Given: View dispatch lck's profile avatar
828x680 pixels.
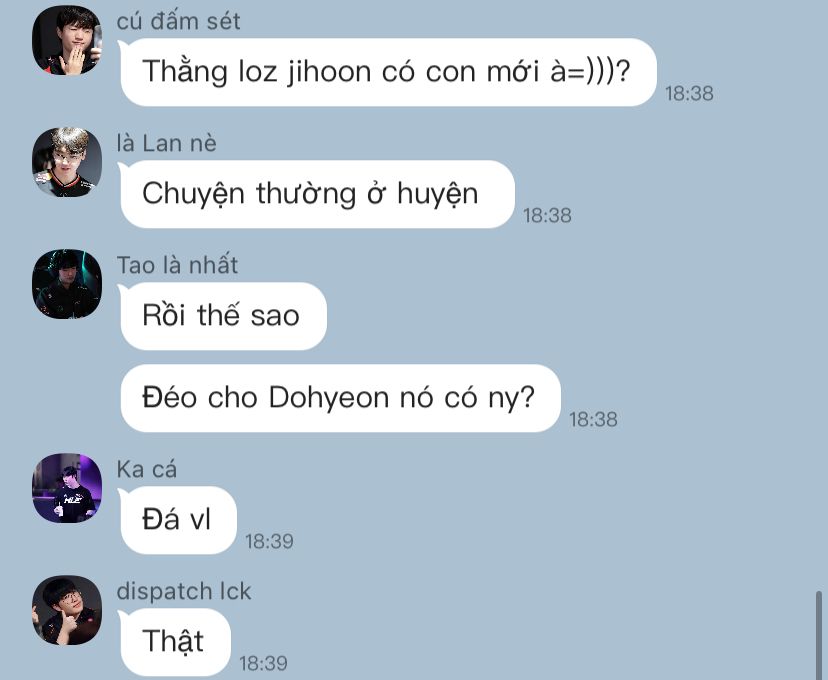Looking at the screenshot, I should point(67,610).
